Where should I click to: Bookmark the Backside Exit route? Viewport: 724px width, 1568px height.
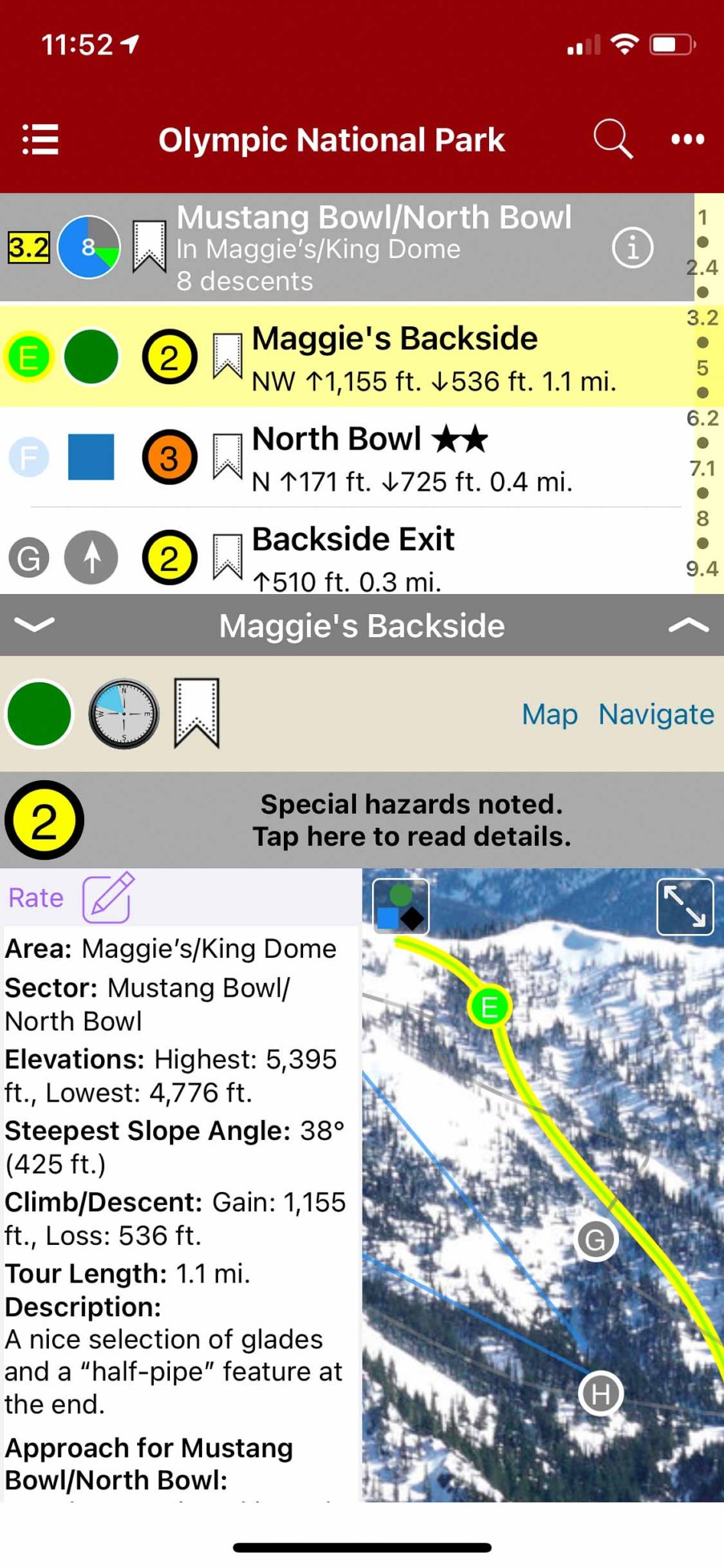[227, 557]
